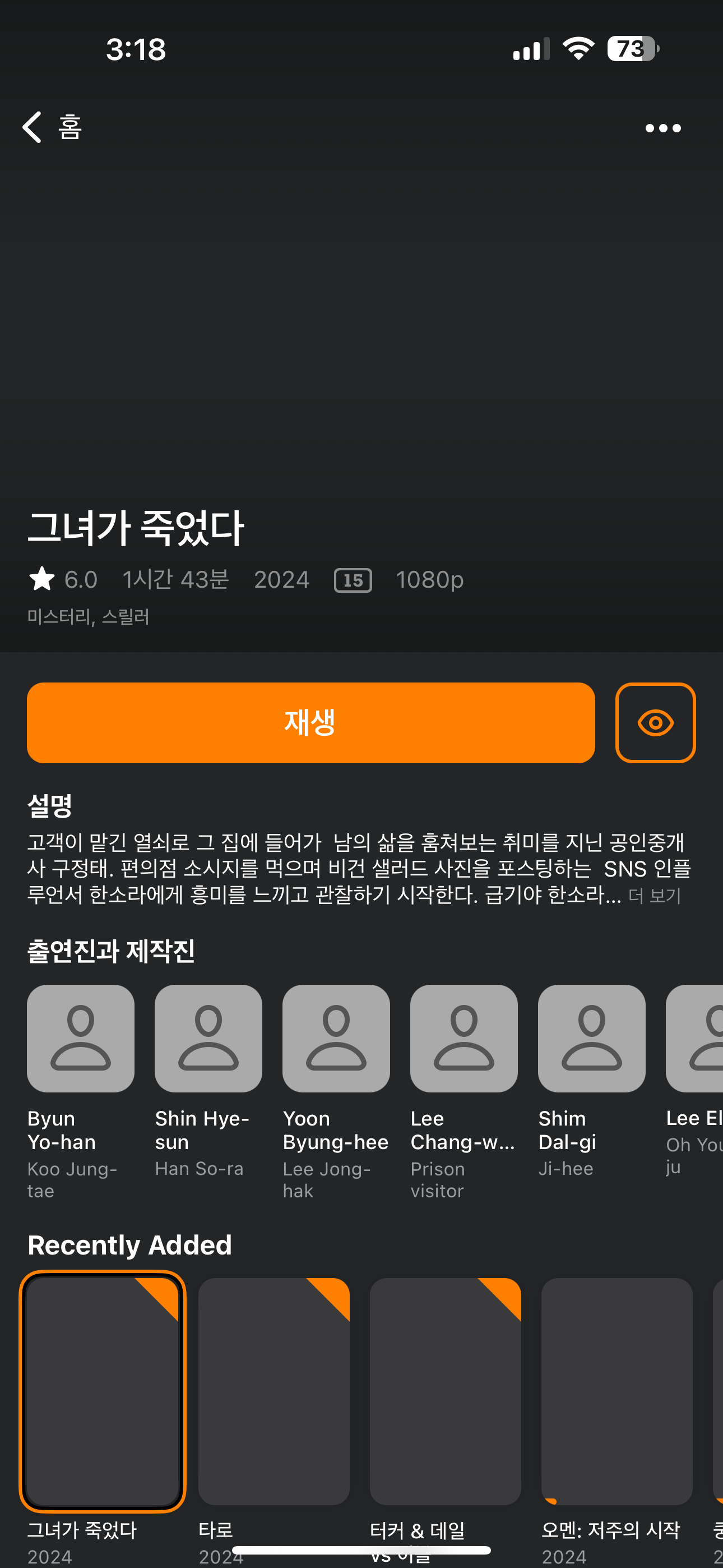Open 오멘: 저주의 시작 poster
The height and width of the screenshot is (1568, 723).
pos(617,1391)
